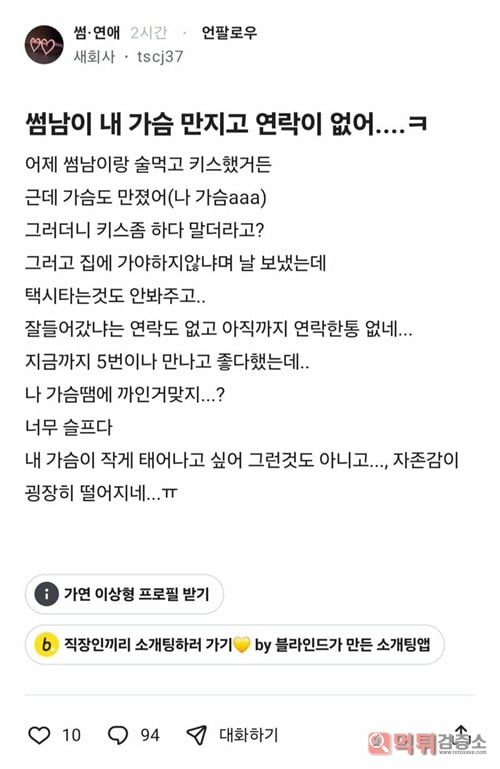
Task: Open 직장인끼리 소개팅하러 가기 banner
Action: (234, 644)
